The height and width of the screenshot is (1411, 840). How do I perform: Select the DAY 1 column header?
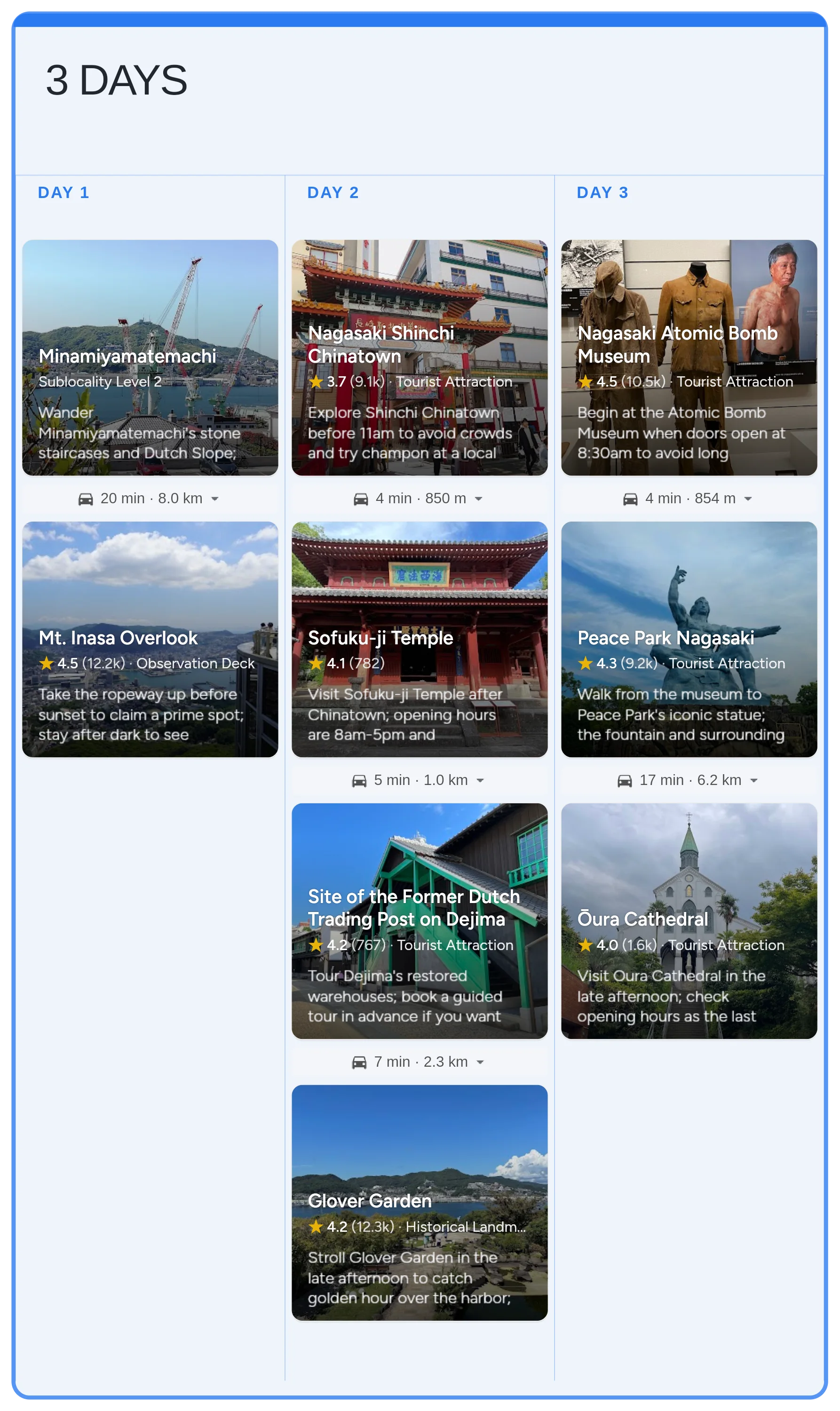[63, 192]
